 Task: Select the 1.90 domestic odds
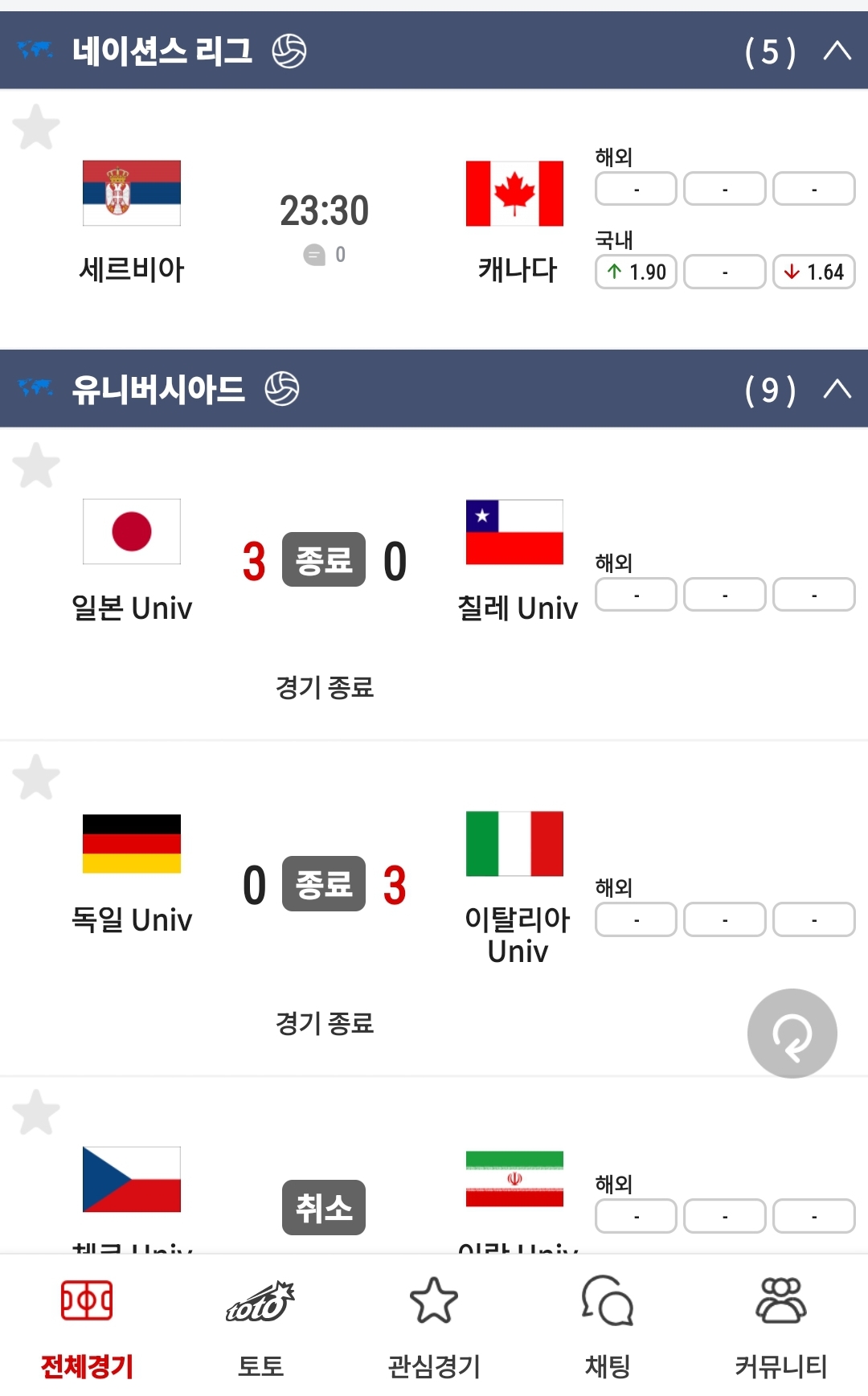(636, 272)
